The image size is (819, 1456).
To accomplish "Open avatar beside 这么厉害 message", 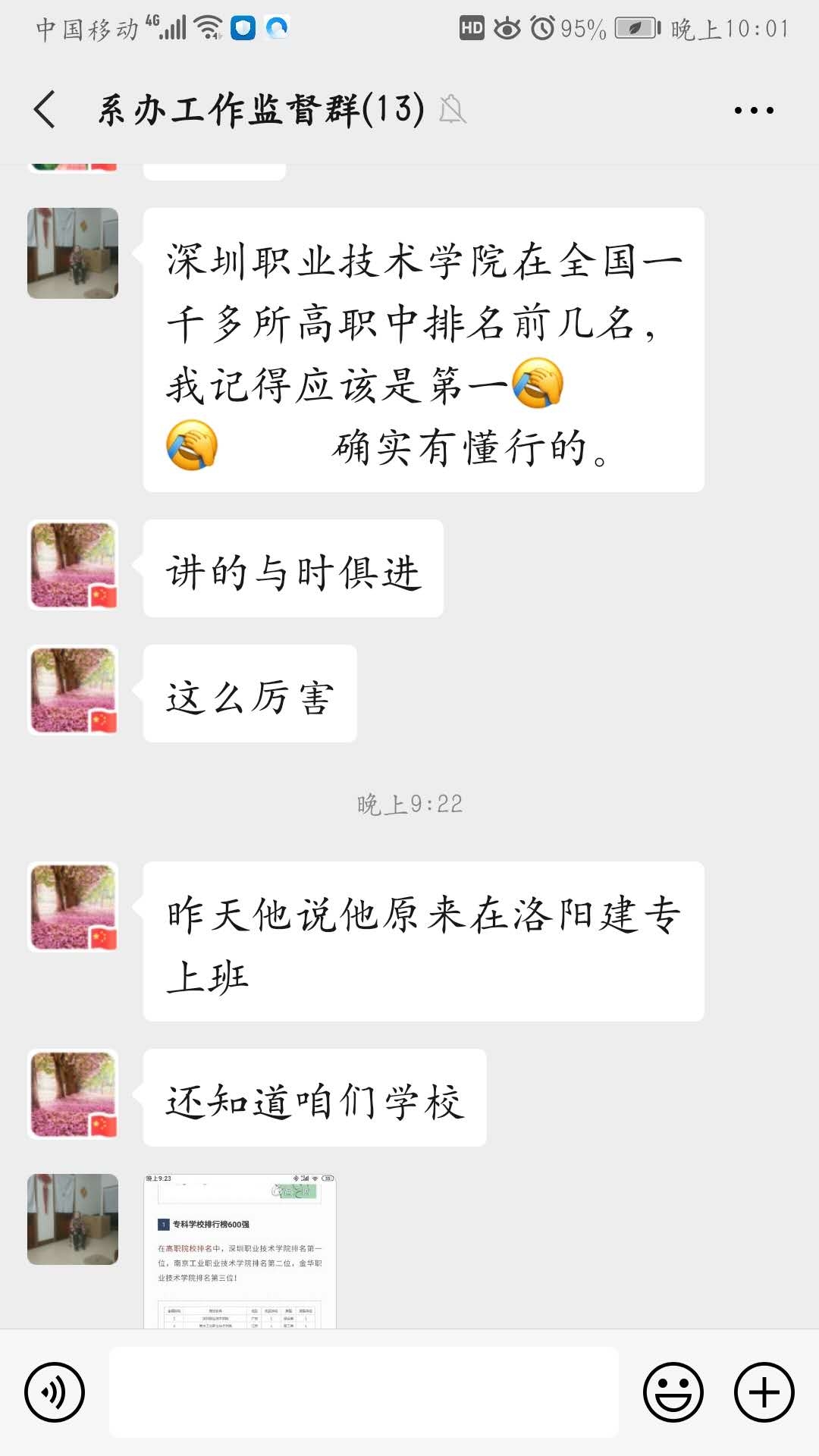I will [73, 690].
